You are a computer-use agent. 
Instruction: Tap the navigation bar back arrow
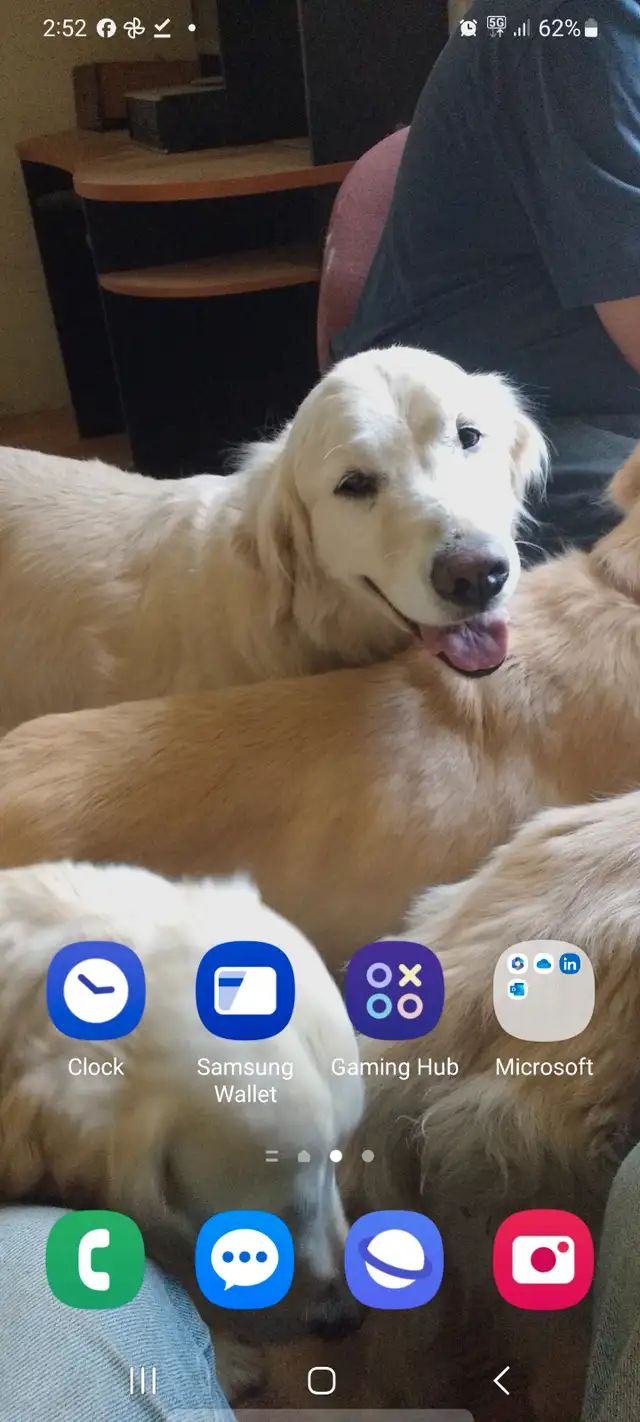pyautogui.click(x=502, y=1381)
